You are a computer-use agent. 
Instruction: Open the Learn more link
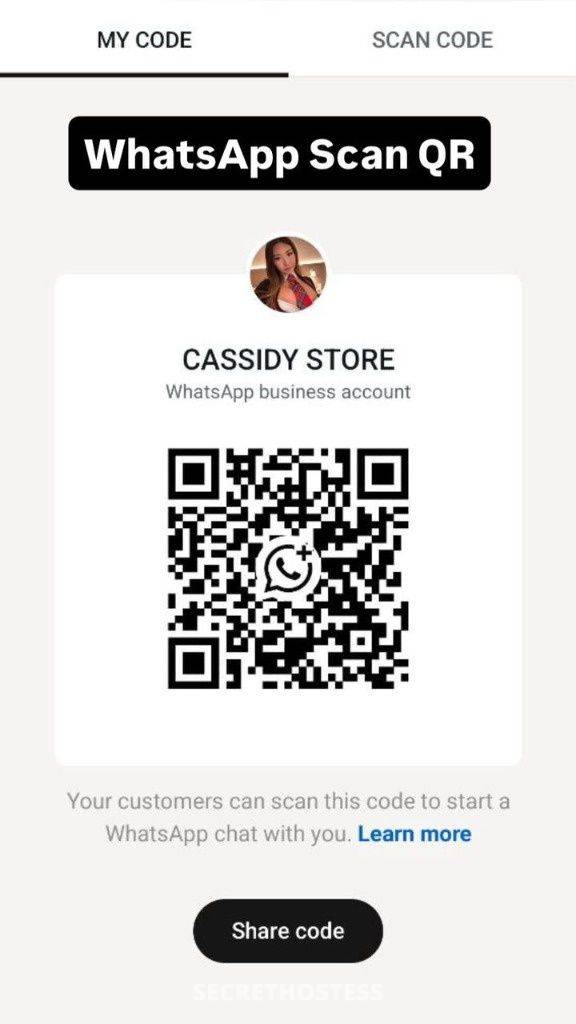415,834
